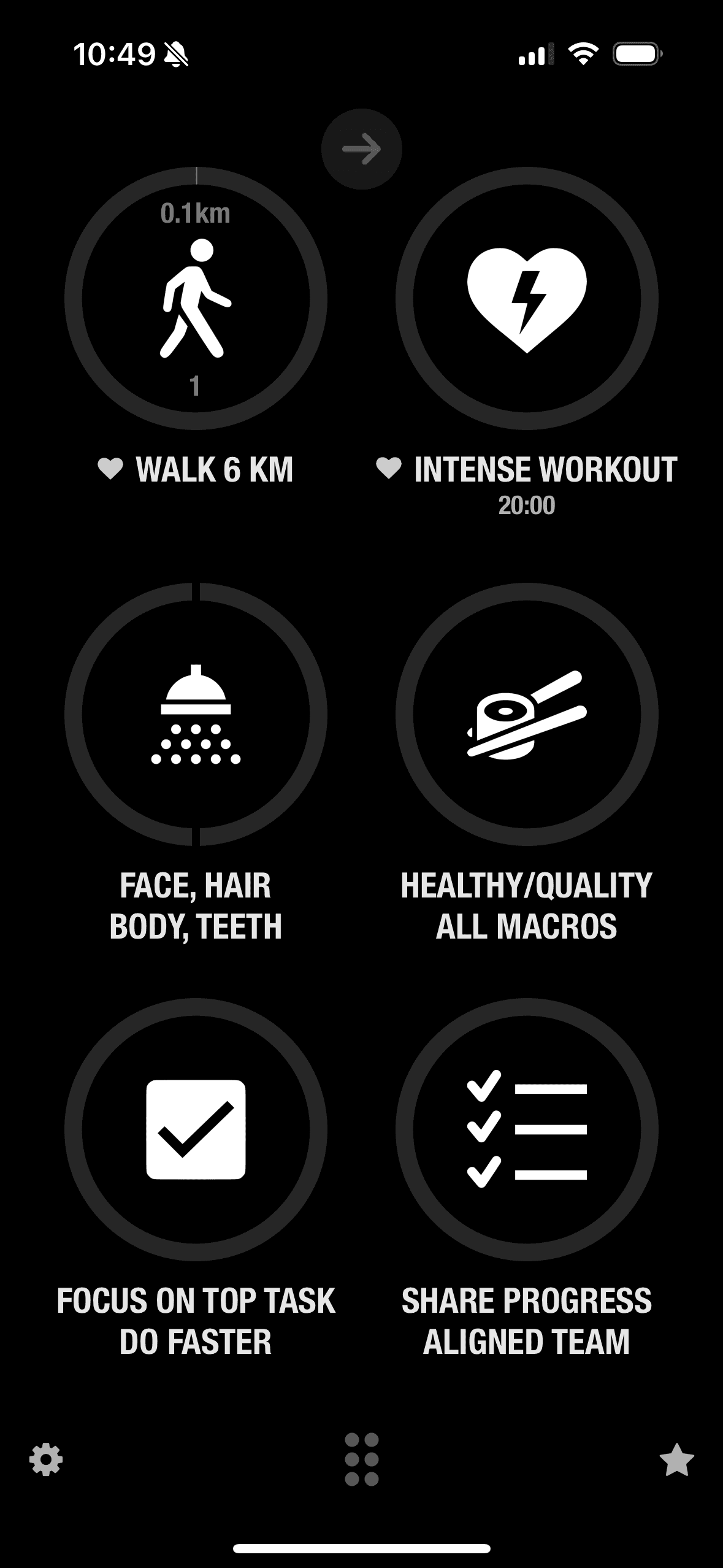
Task: Open settings via the gear icon
Action: [x=46, y=1459]
